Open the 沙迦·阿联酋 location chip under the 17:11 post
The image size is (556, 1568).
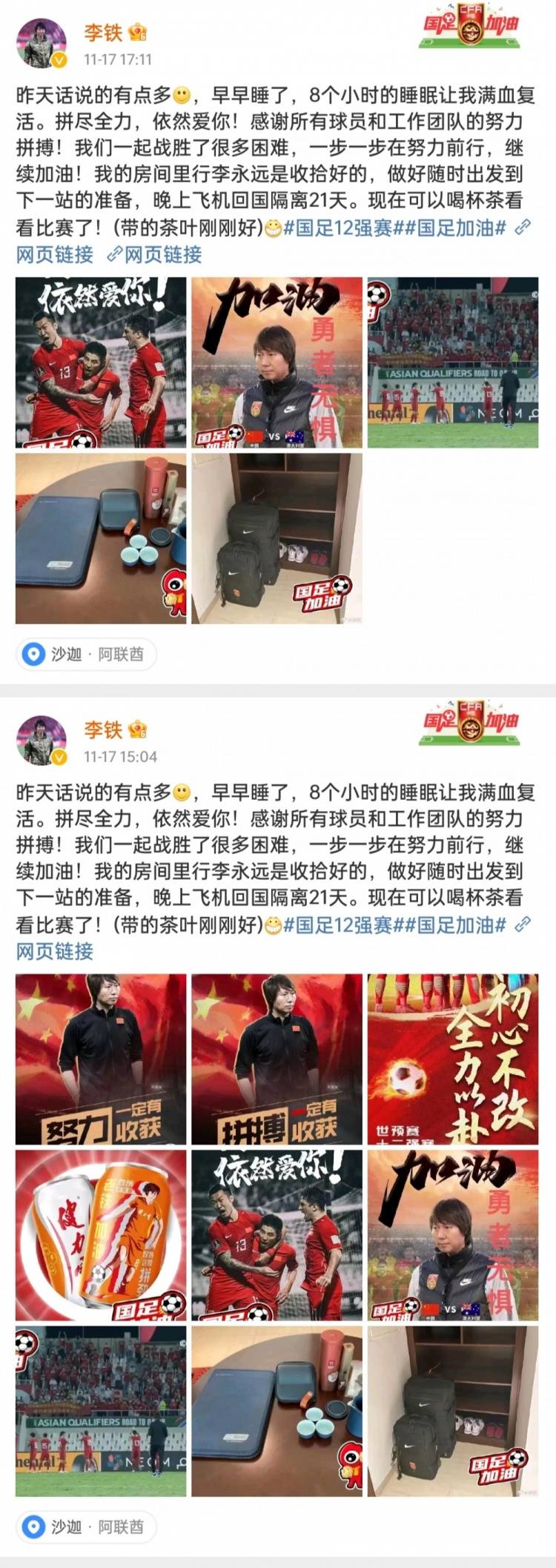pyautogui.click(x=85, y=655)
